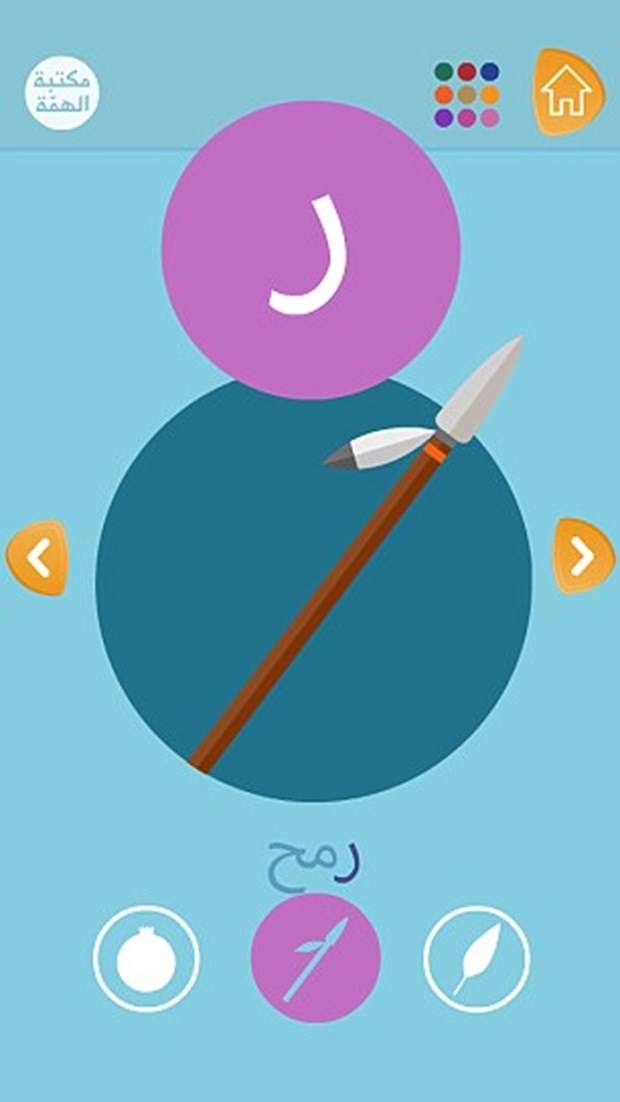Image resolution: width=620 pixels, height=1102 pixels.
Task: Select the pomegranate word thumbnail
Action: click(x=146, y=959)
